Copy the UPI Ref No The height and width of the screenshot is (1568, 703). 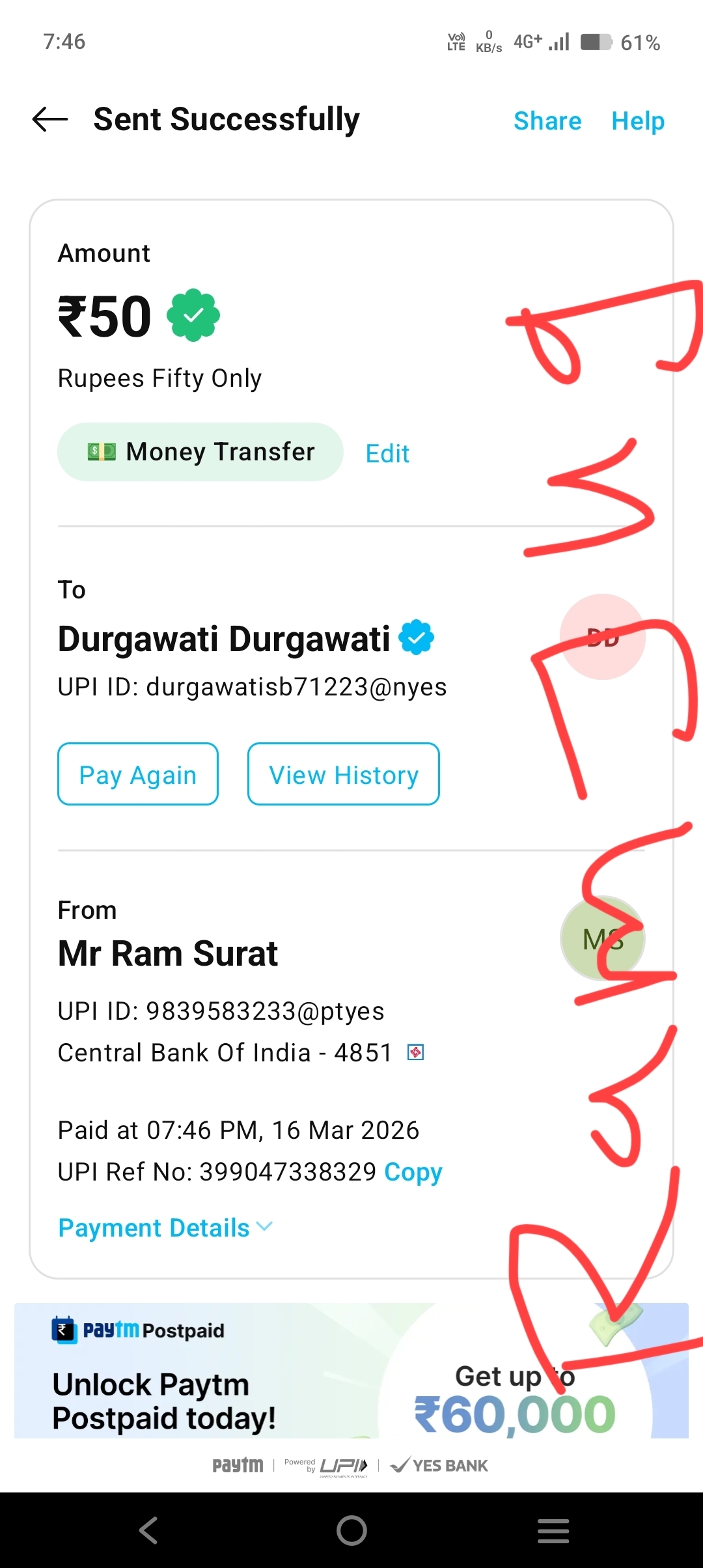click(413, 1172)
